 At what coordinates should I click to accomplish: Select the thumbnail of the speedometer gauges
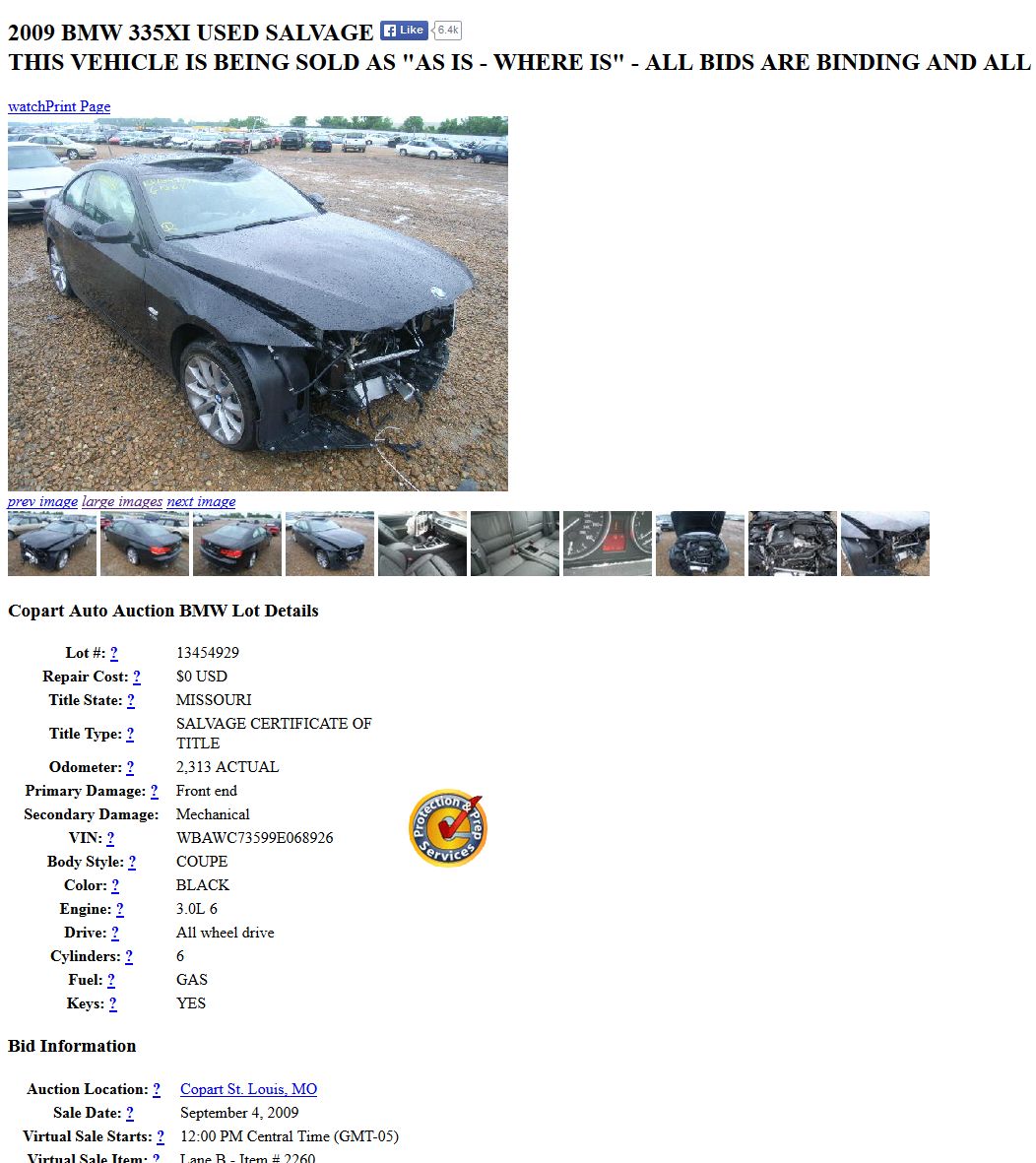click(608, 544)
